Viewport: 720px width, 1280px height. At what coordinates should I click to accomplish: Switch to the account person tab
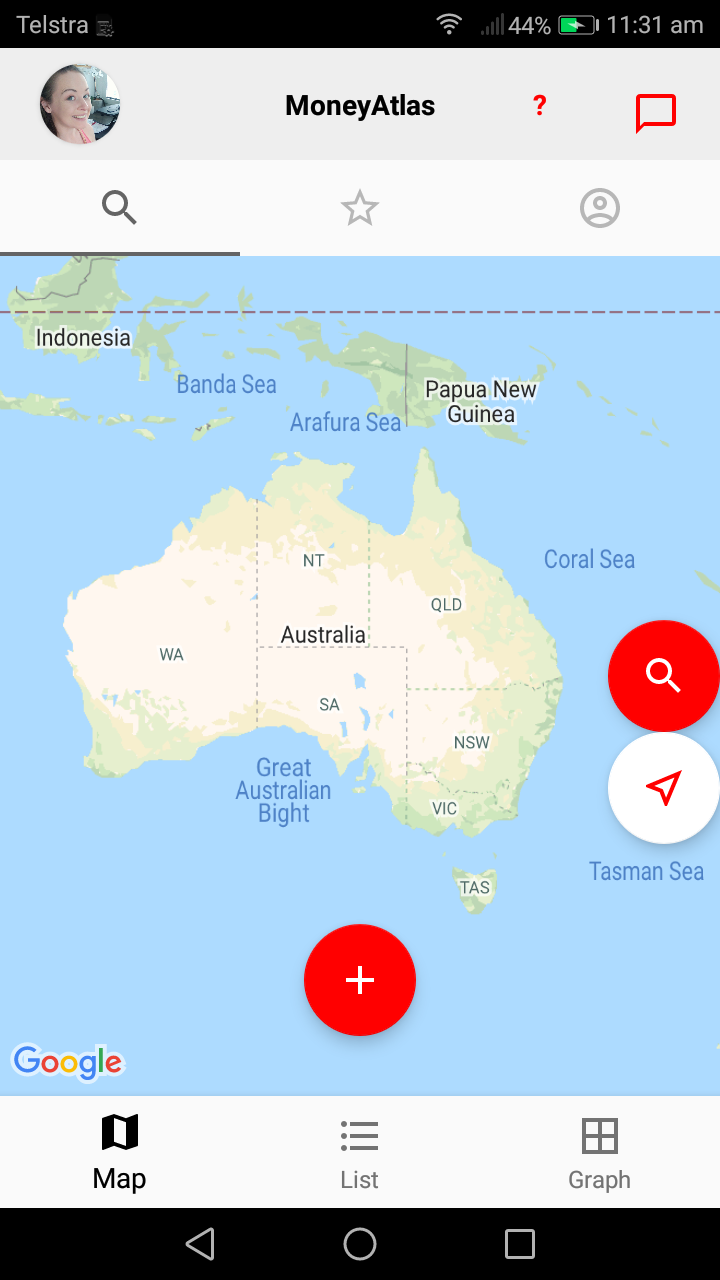click(600, 208)
